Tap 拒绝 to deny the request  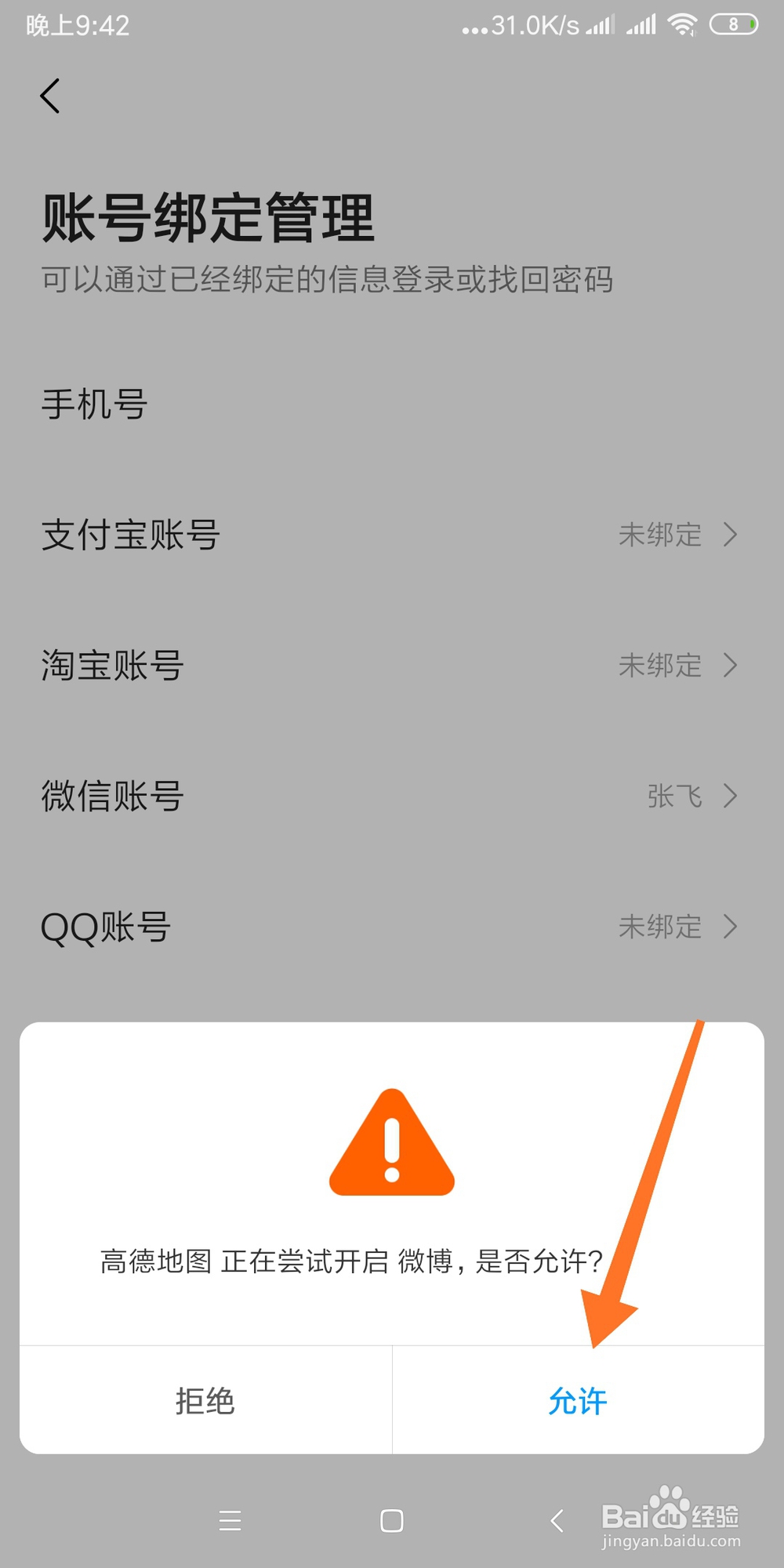(x=205, y=1401)
